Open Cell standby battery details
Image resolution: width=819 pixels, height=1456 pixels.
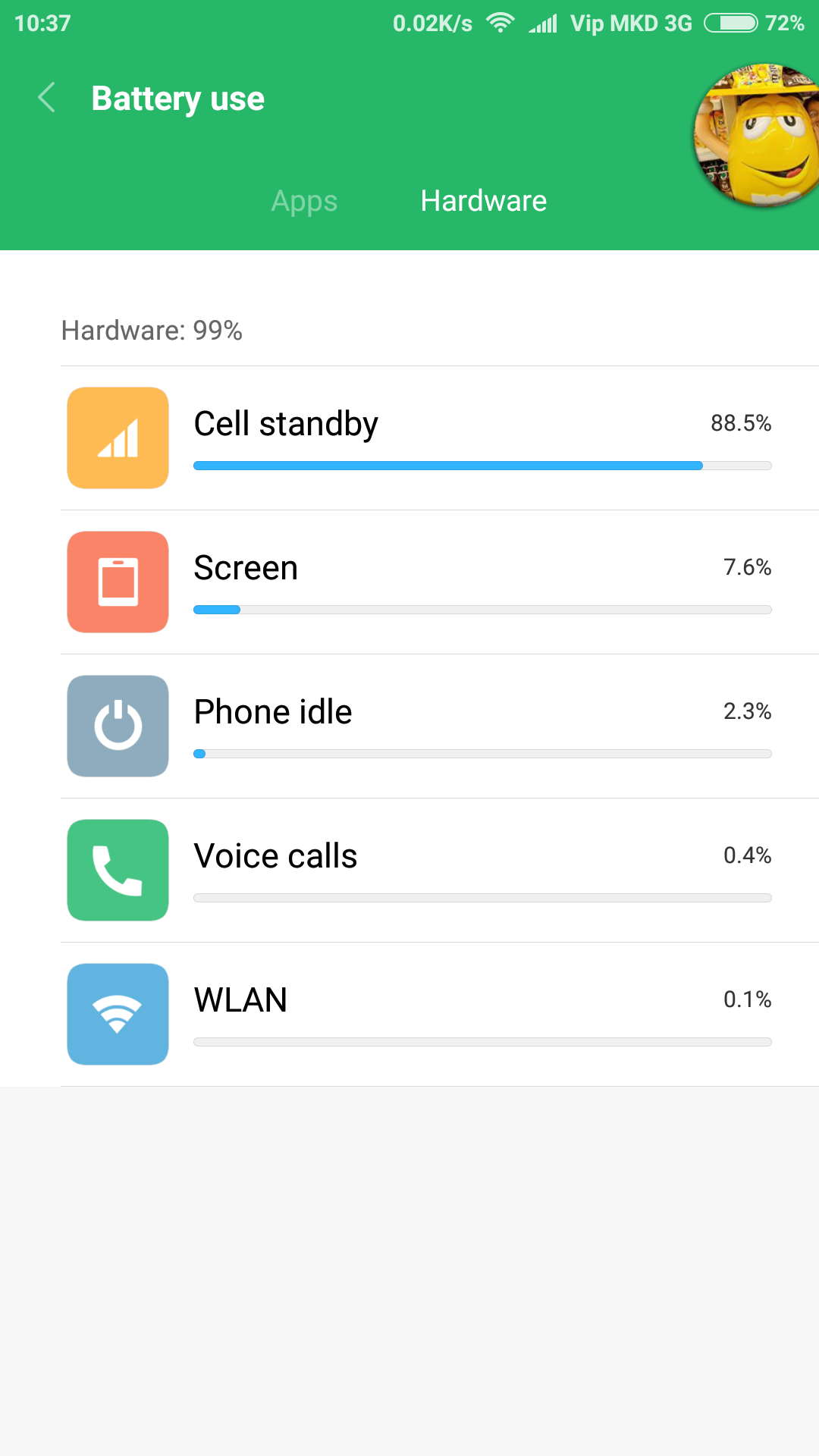[440, 438]
